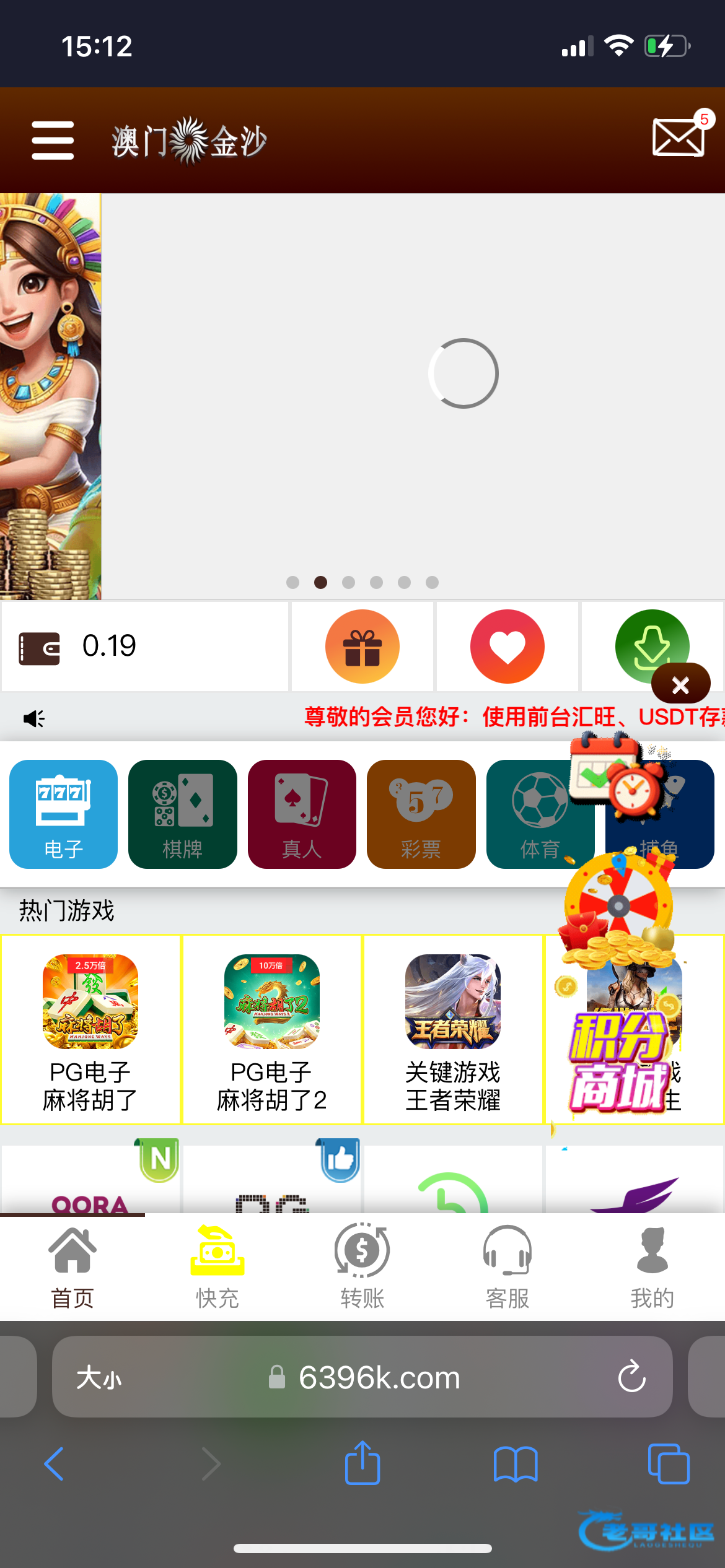725x1568 pixels.
Task: Select the 真人 game category
Action: pos(302,814)
